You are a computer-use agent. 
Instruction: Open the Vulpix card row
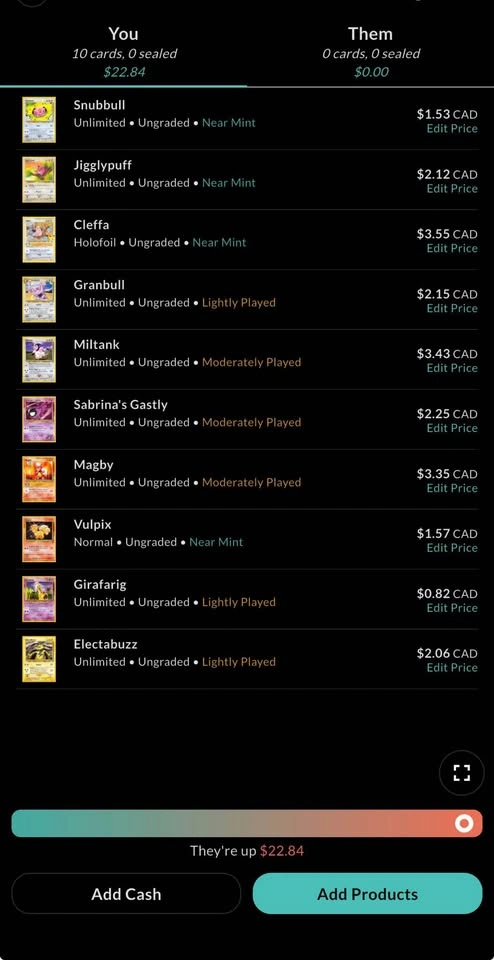point(247,539)
